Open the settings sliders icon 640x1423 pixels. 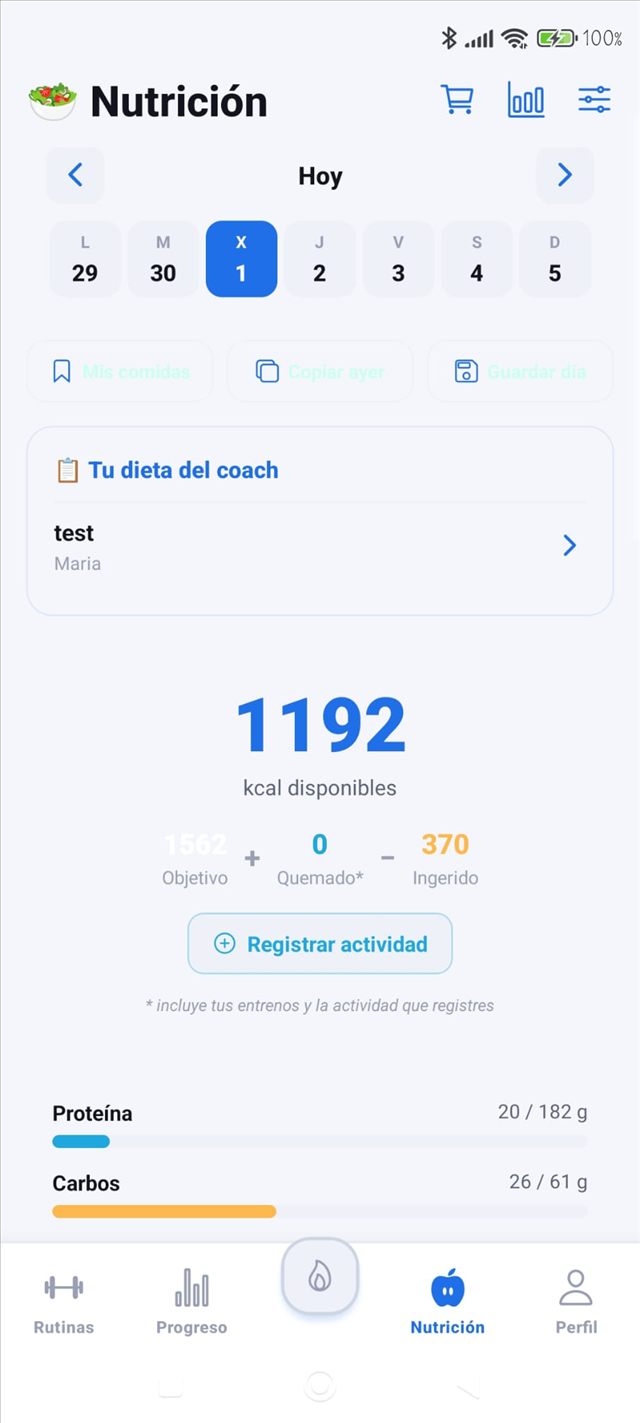594,100
